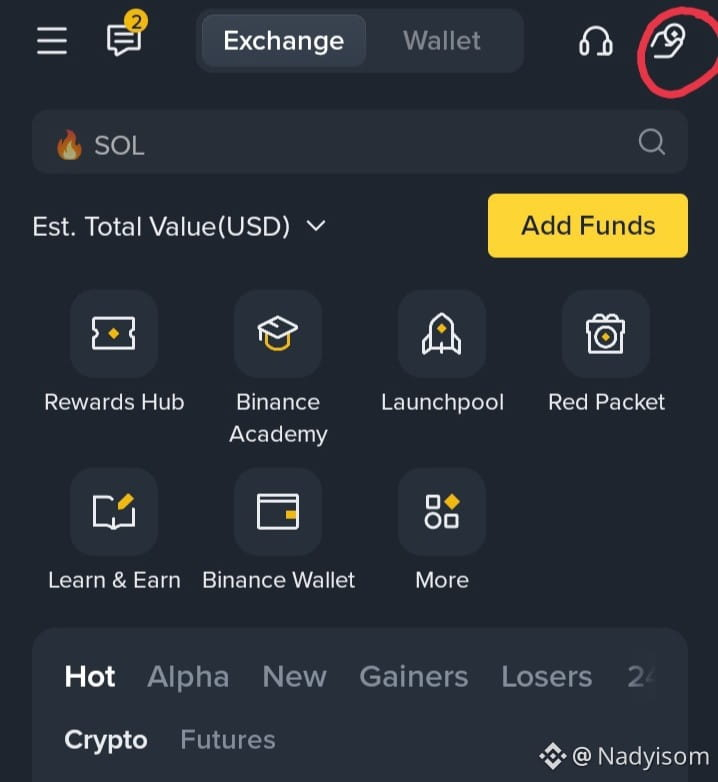Open the messages icon with badge
This screenshot has width=718, height=782.
click(x=124, y=40)
